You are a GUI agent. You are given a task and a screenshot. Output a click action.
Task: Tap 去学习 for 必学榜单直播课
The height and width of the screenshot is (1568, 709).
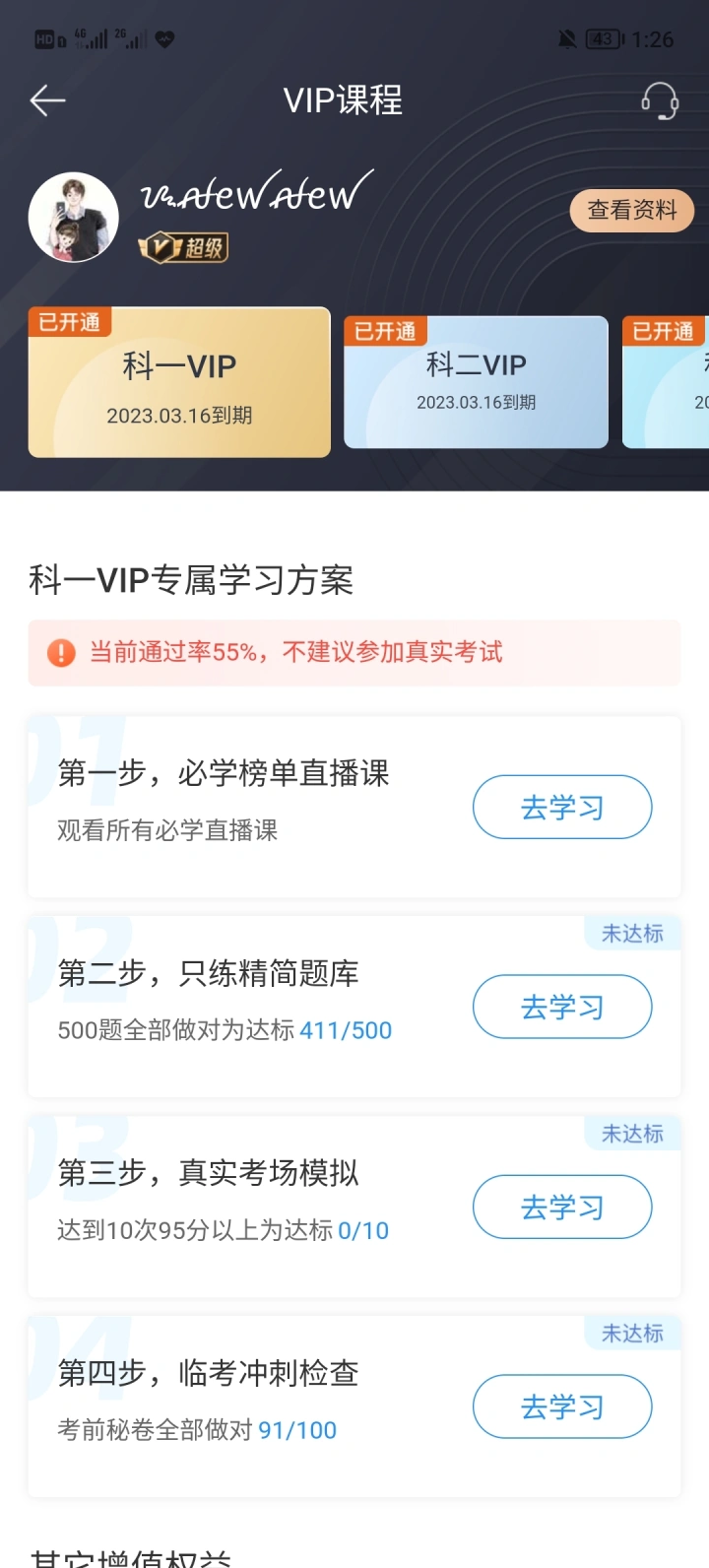click(x=562, y=808)
